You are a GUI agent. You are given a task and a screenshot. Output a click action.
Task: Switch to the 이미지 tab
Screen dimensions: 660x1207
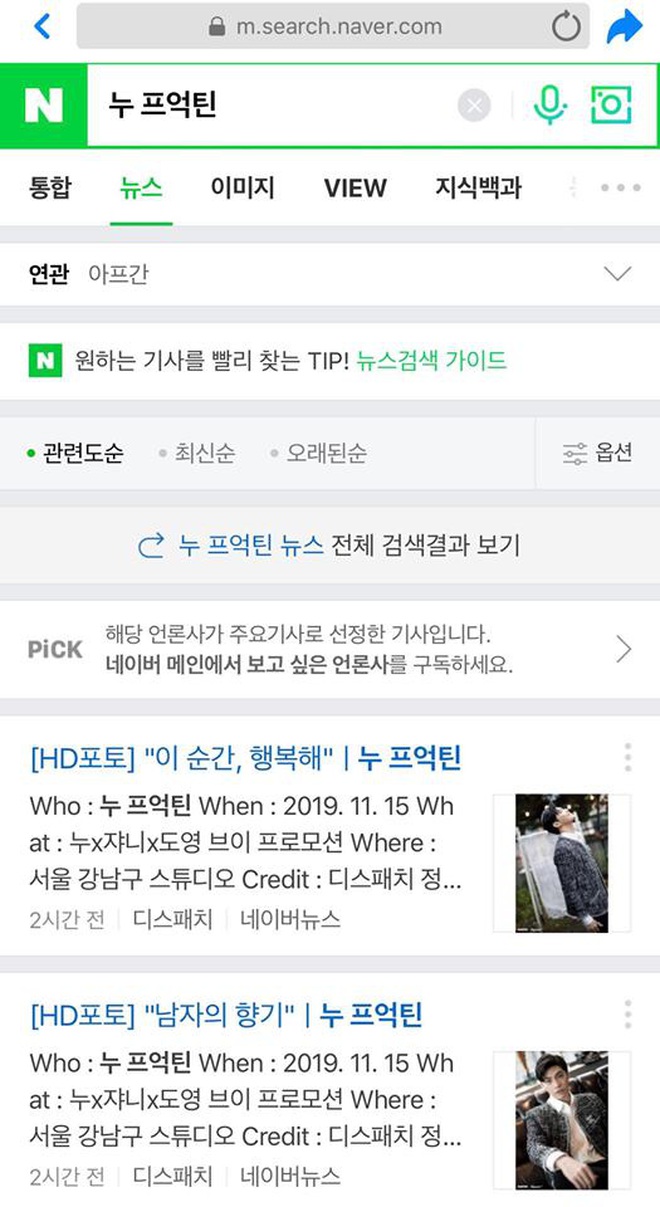tap(242, 187)
